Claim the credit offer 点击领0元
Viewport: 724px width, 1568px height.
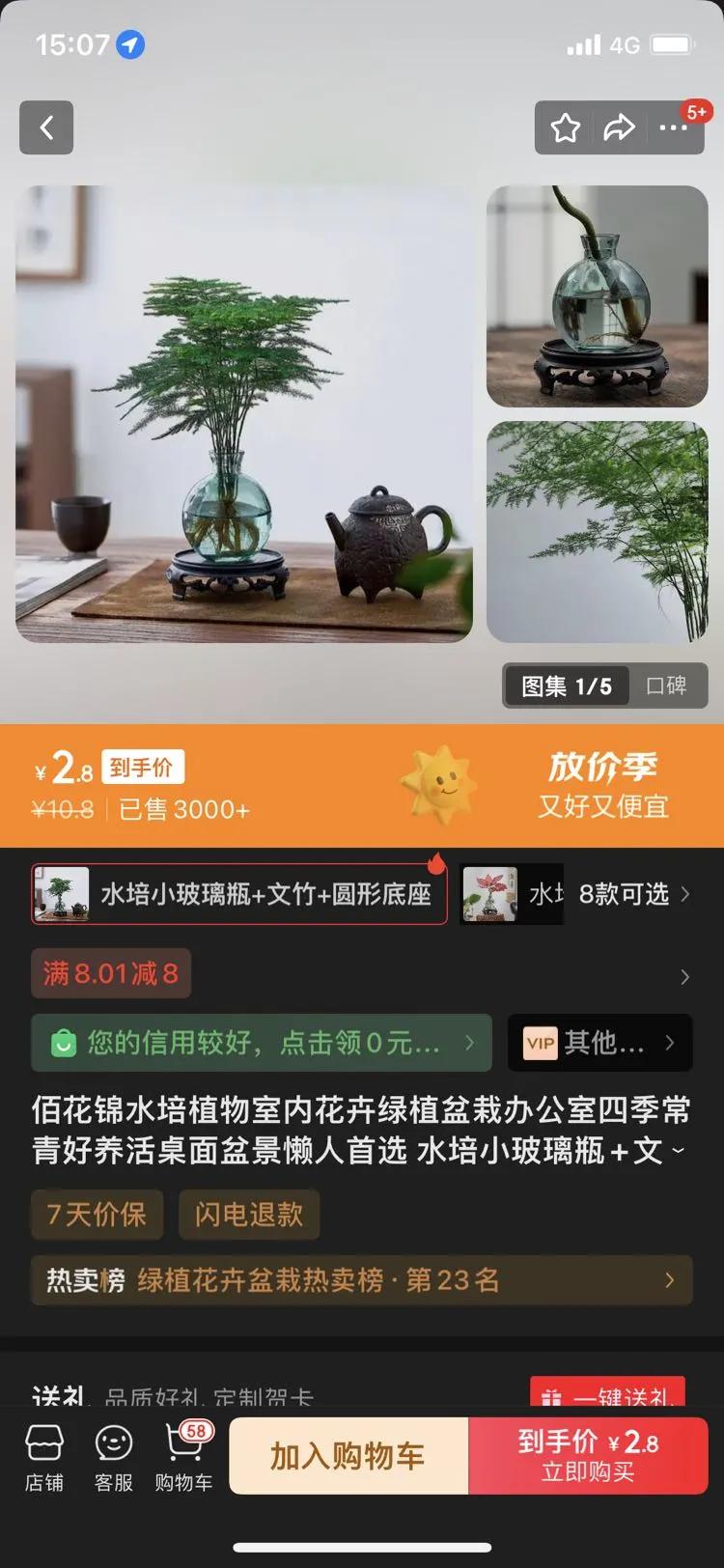tap(262, 1043)
